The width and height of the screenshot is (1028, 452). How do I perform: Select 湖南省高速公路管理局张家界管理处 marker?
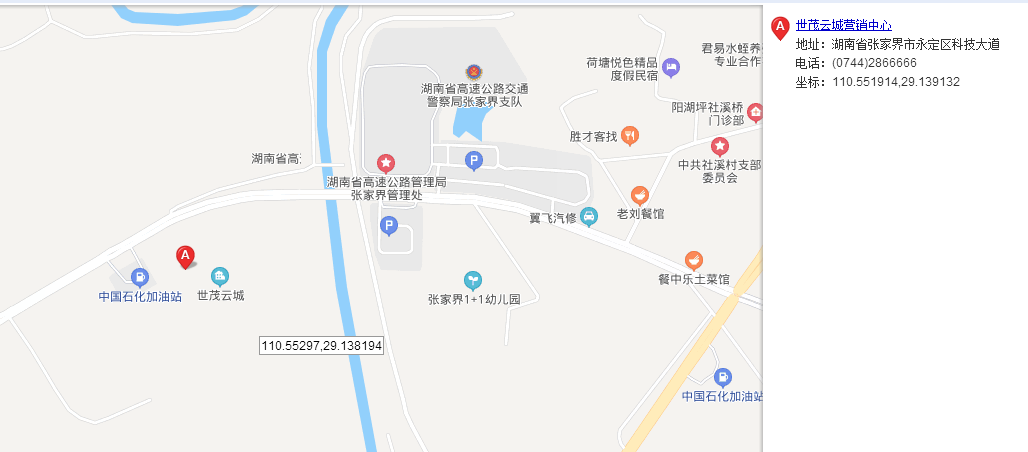[385, 163]
